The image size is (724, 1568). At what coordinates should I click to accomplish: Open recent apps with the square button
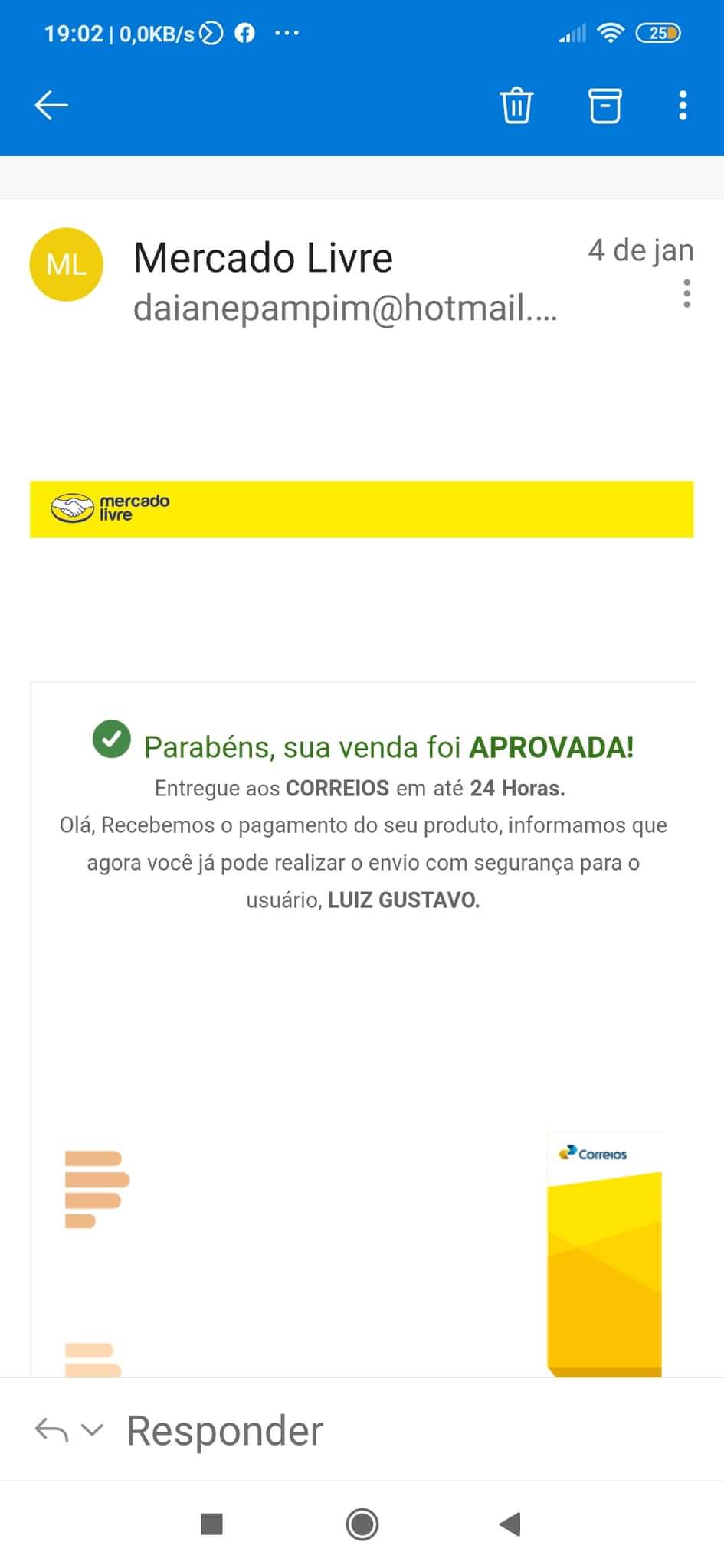pyautogui.click(x=211, y=1524)
